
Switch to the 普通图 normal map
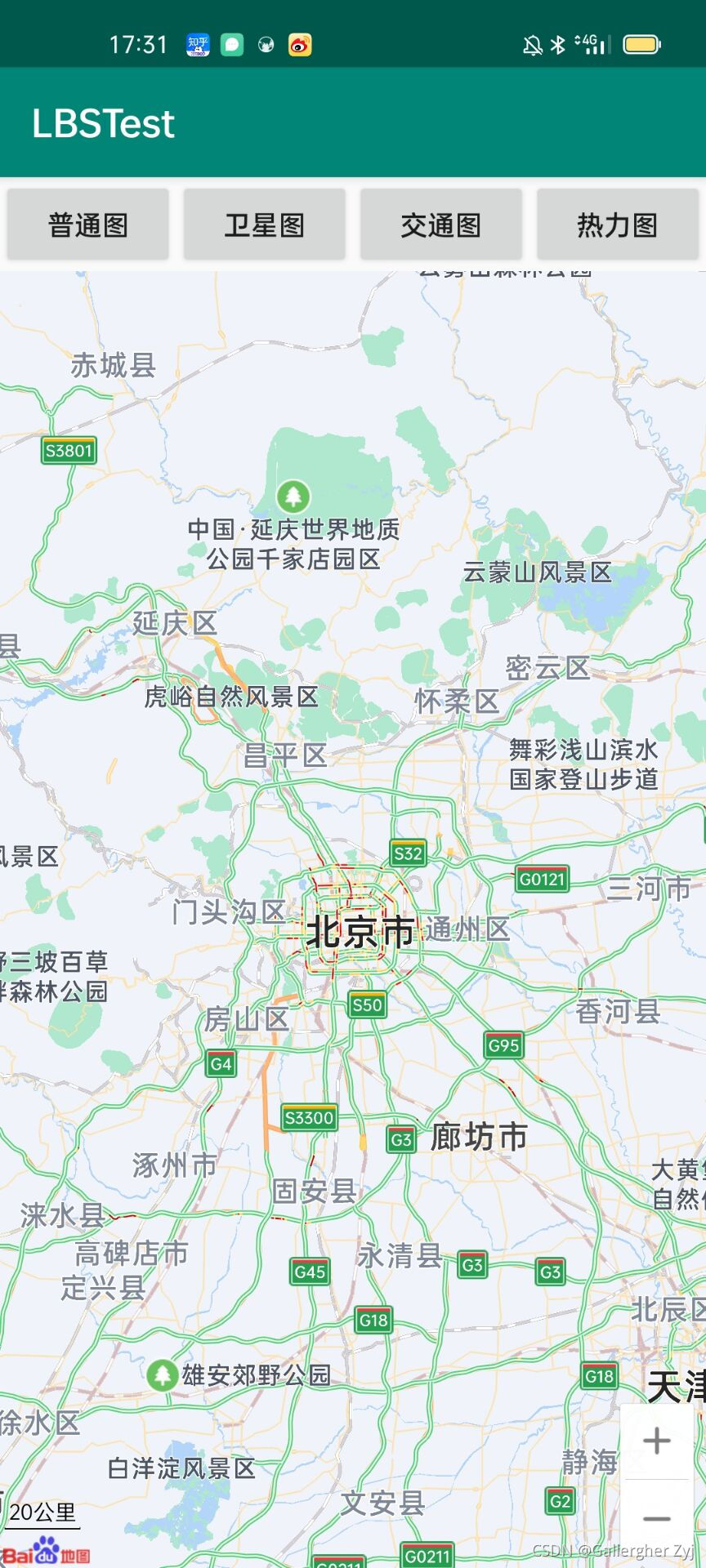click(88, 225)
